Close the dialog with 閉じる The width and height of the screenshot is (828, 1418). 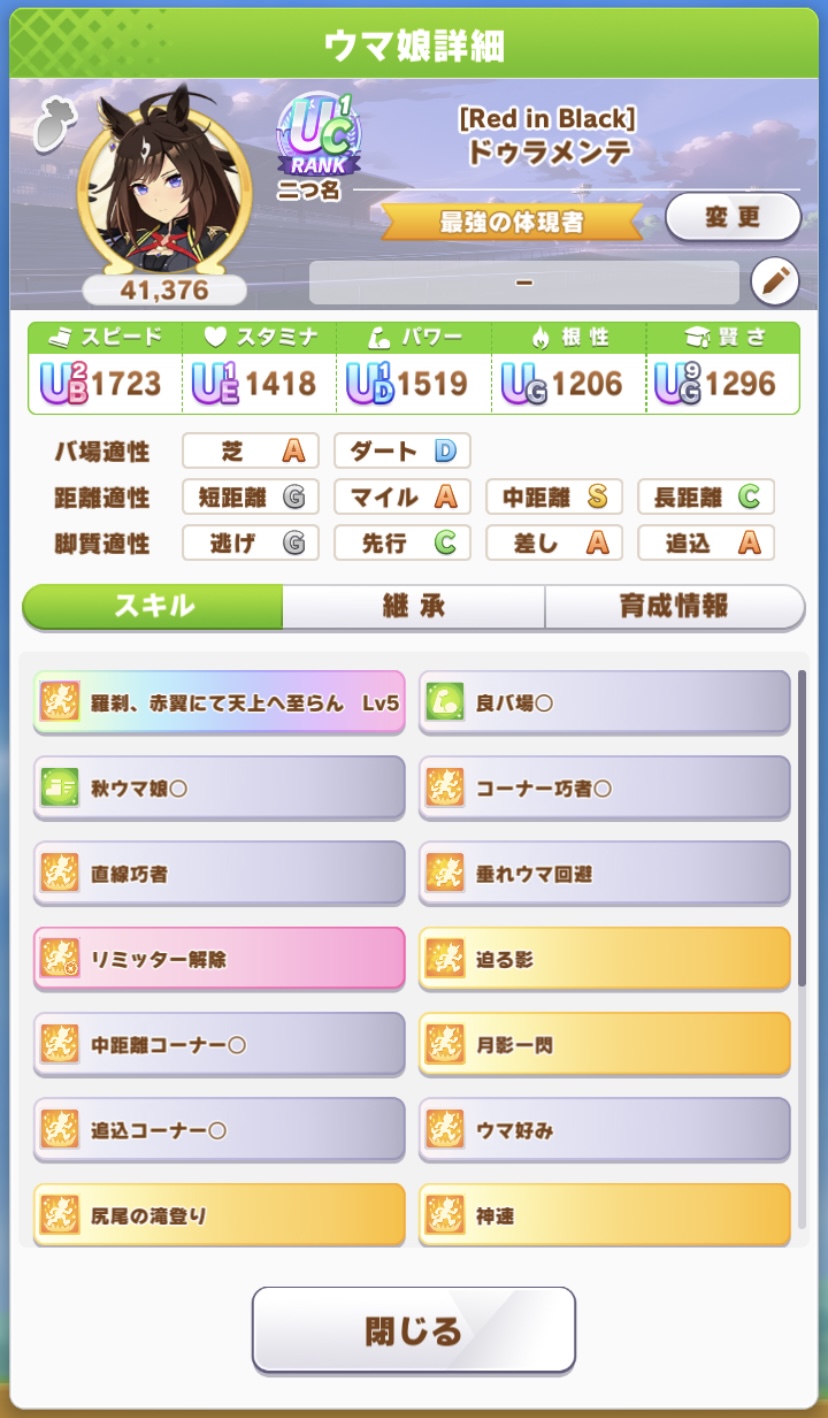pyautogui.click(x=413, y=1329)
